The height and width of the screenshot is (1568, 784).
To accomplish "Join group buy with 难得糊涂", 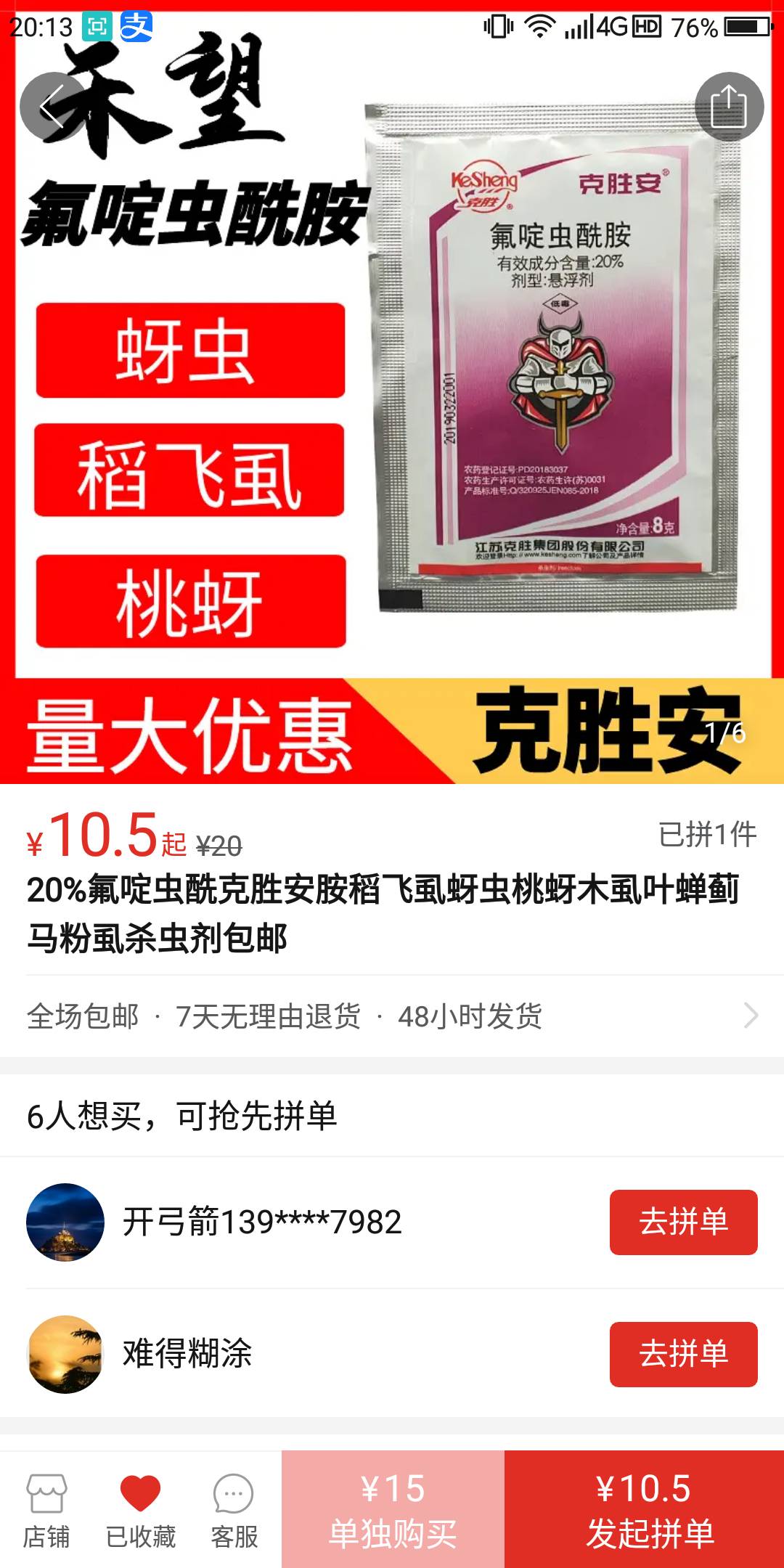I will [683, 1354].
